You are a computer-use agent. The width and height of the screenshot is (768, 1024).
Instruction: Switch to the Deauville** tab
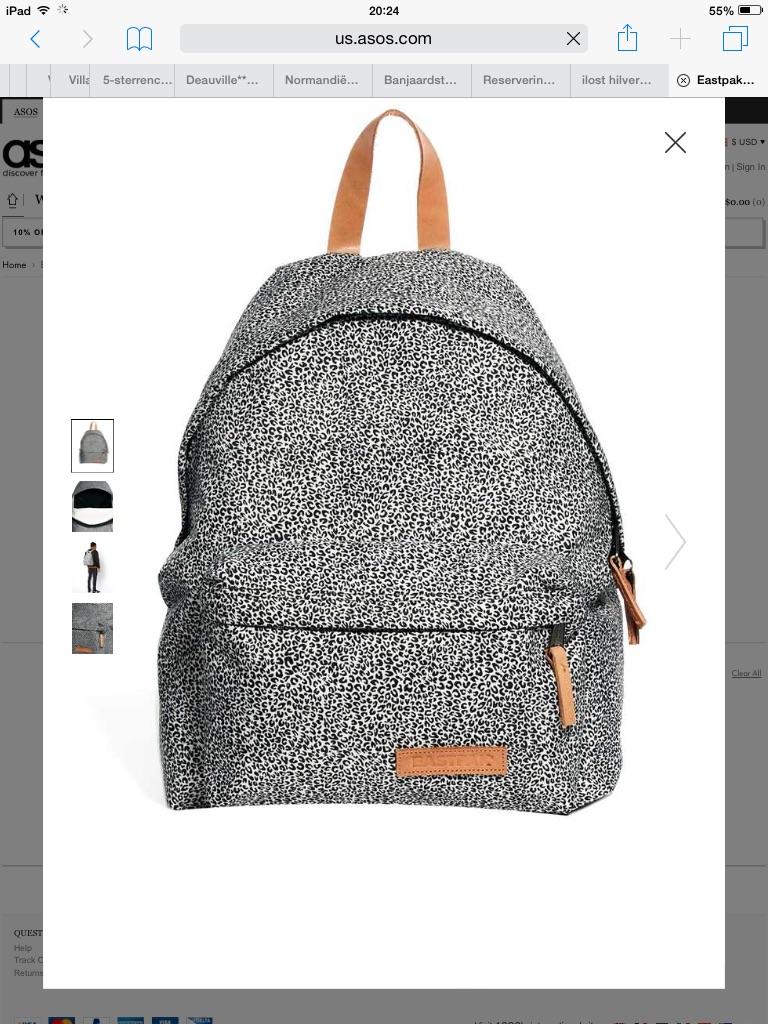coord(222,80)
